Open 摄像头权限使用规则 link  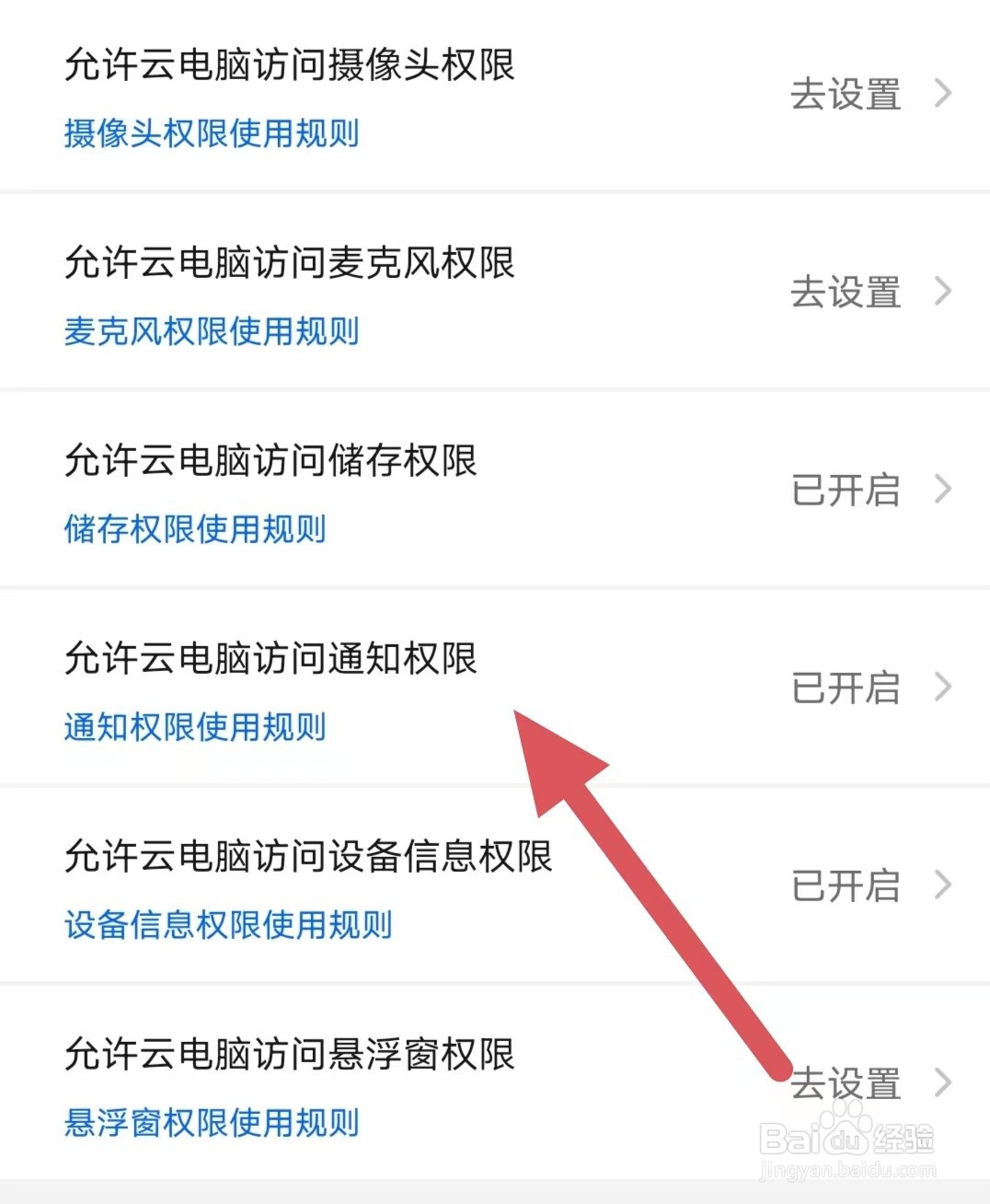pyautogui.click(x=212, y=134)
